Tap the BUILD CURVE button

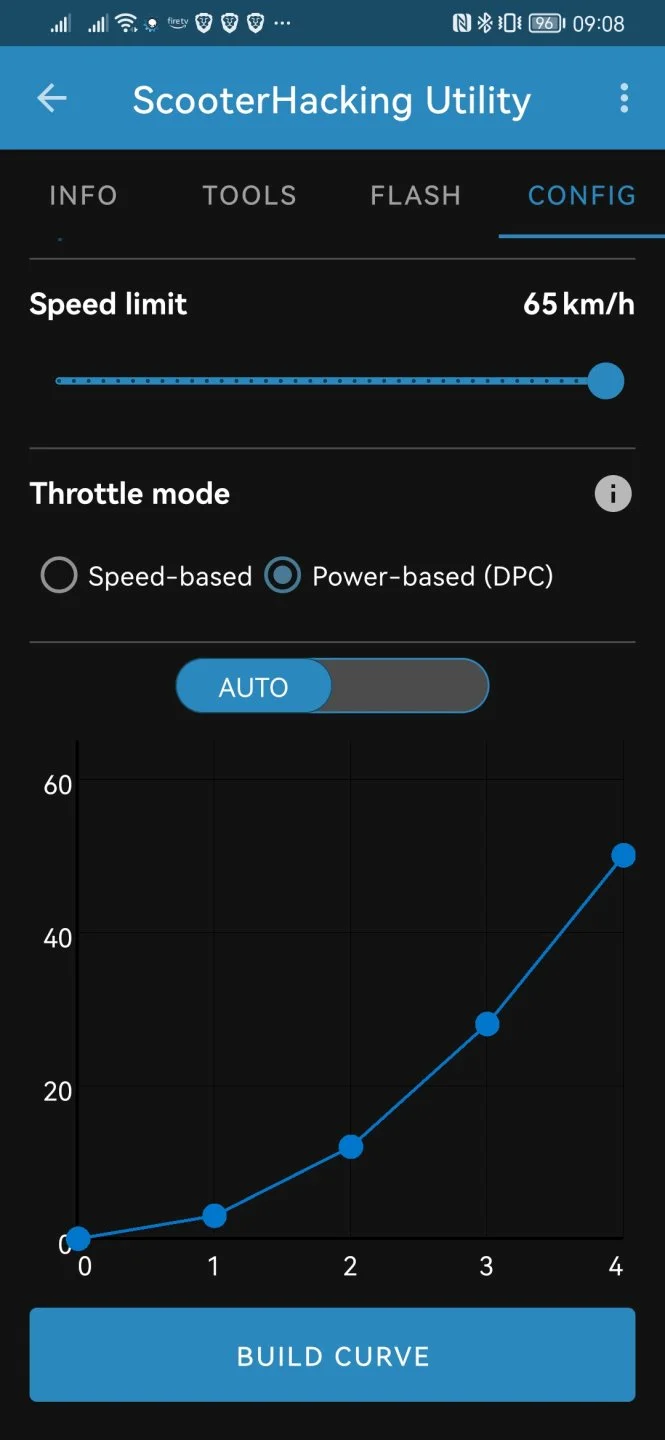(x=332, y=1355)
